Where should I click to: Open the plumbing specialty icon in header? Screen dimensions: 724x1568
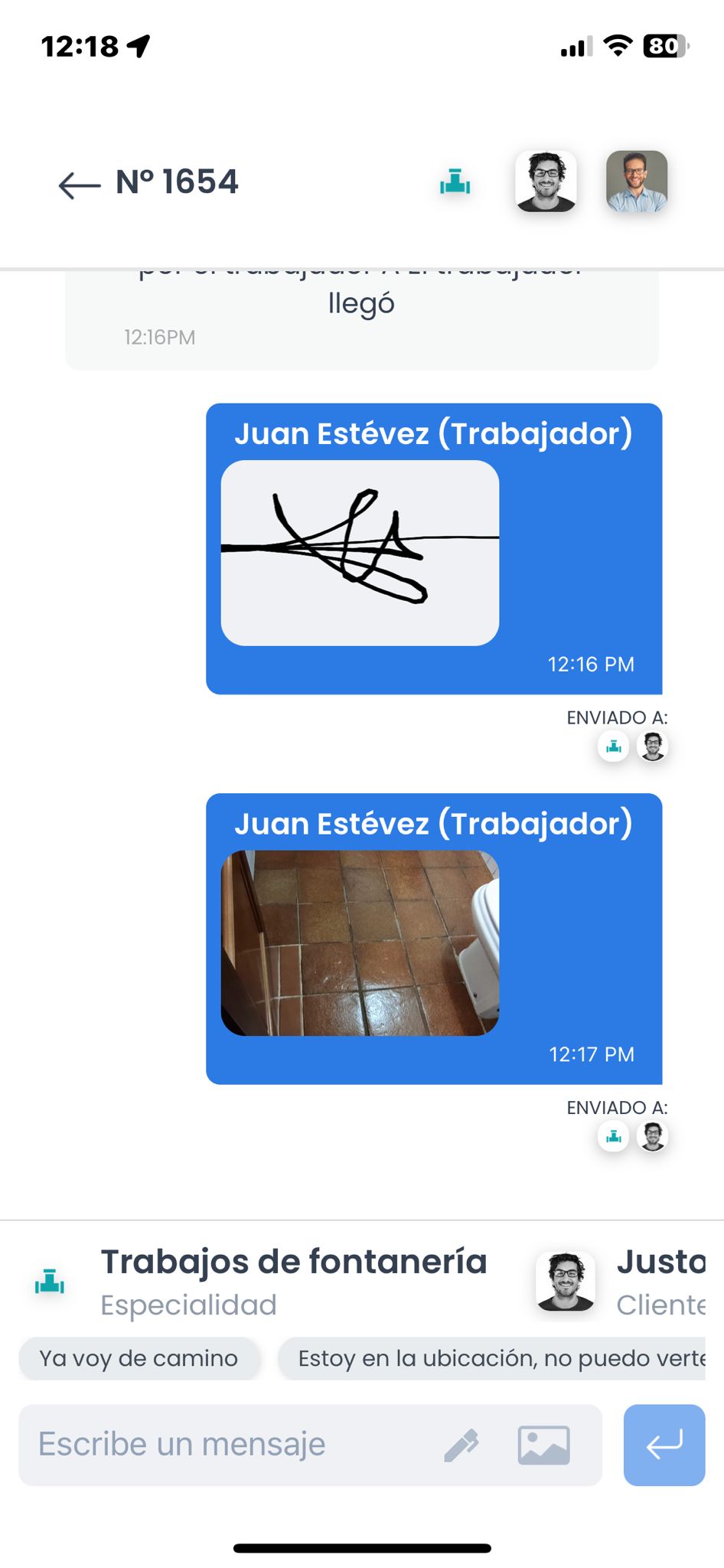coord(455,182)
